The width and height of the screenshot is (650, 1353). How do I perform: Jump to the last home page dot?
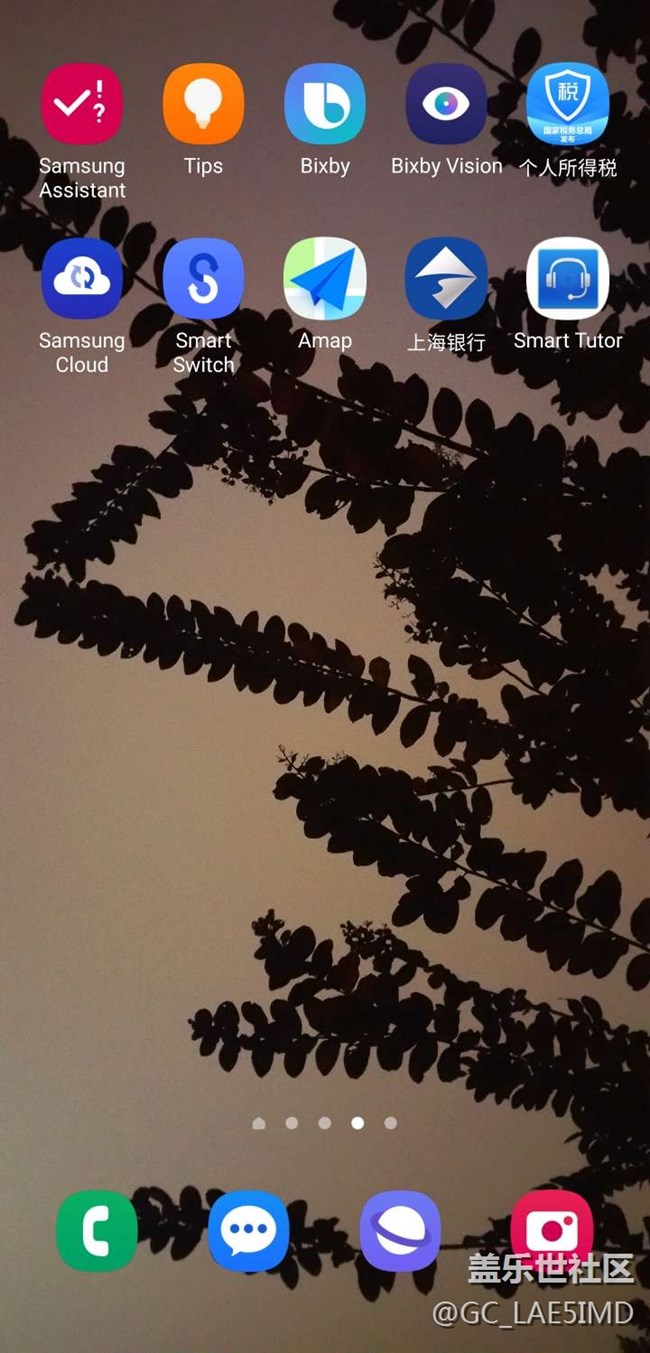click(x=391, y=1123)
